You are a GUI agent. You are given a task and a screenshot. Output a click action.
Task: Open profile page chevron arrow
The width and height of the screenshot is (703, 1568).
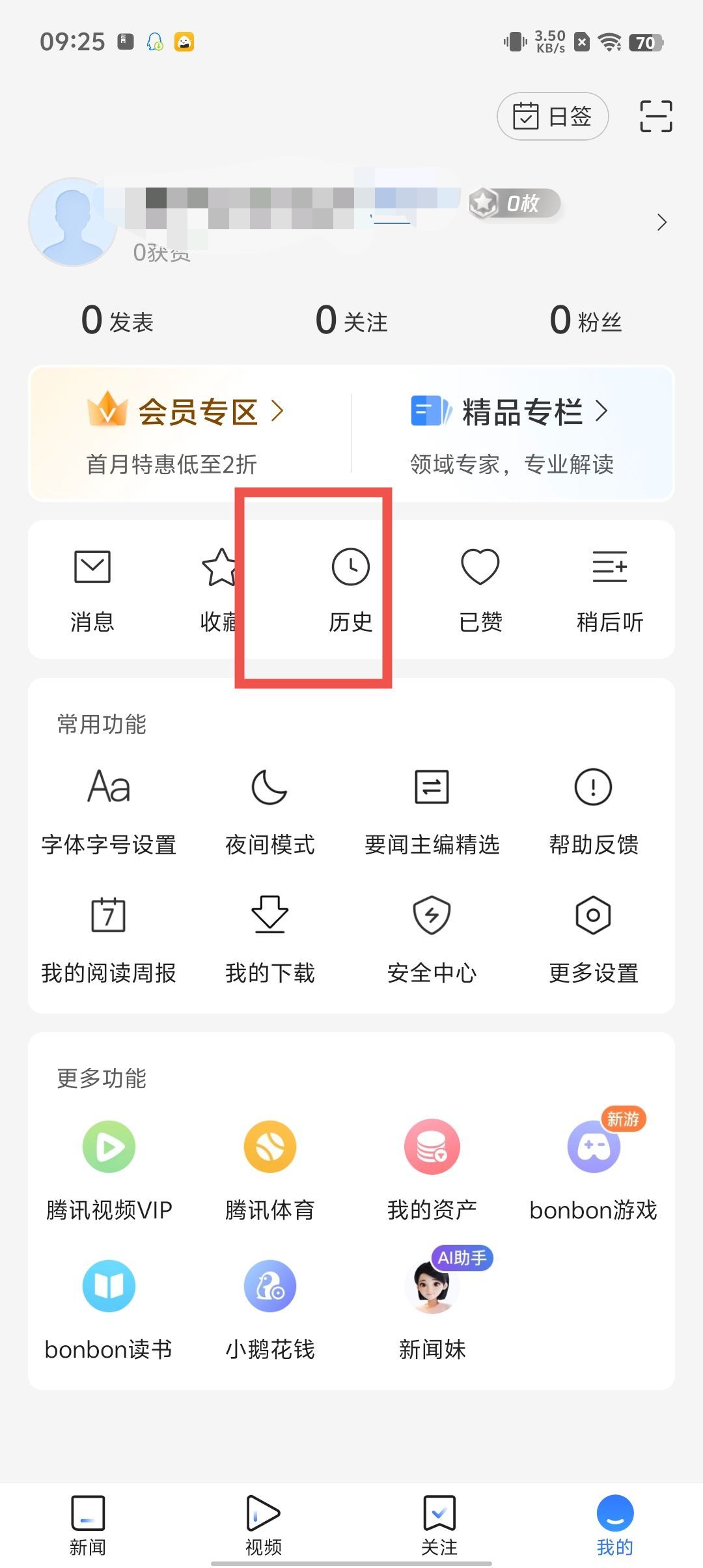[662, 223]
